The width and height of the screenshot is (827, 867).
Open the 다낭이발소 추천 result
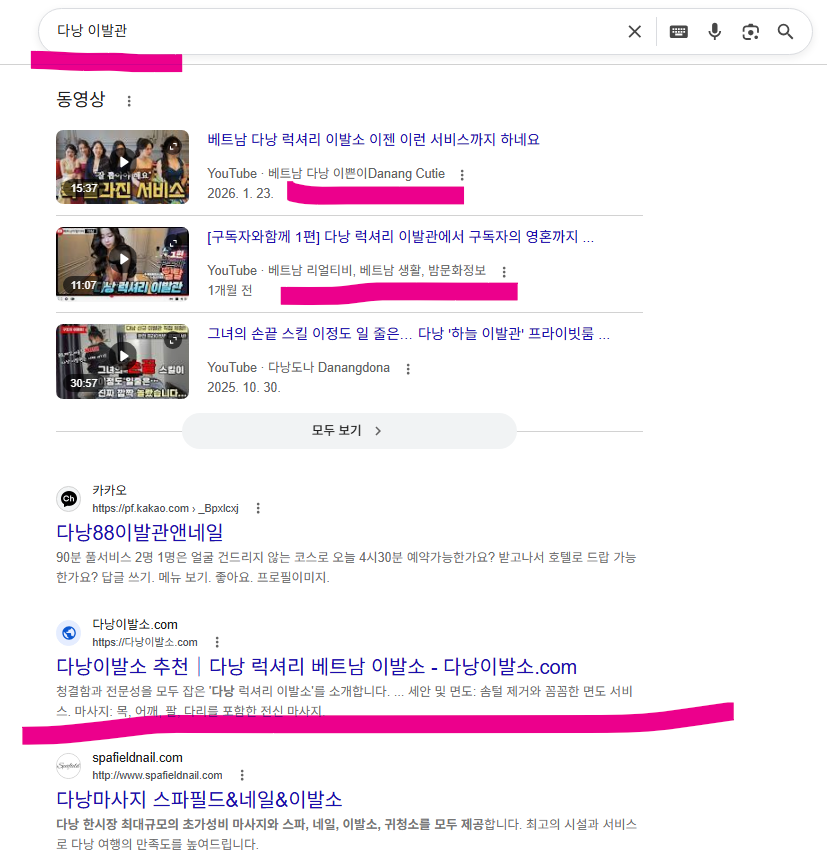tap(316, 666)
